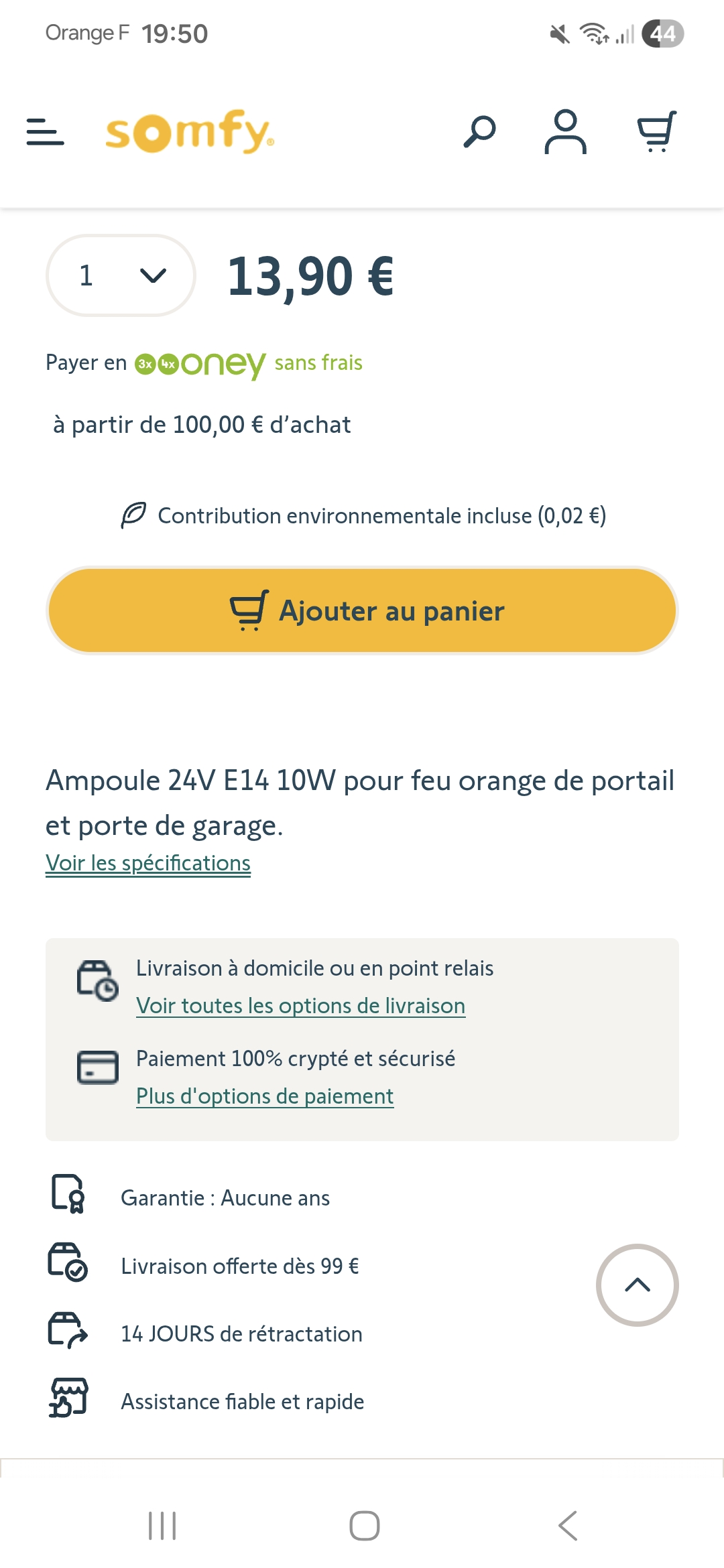This screenshot has width=724, height=1568.
Task: Open Voir les spécifications link
Action: (x=148, y=863)
